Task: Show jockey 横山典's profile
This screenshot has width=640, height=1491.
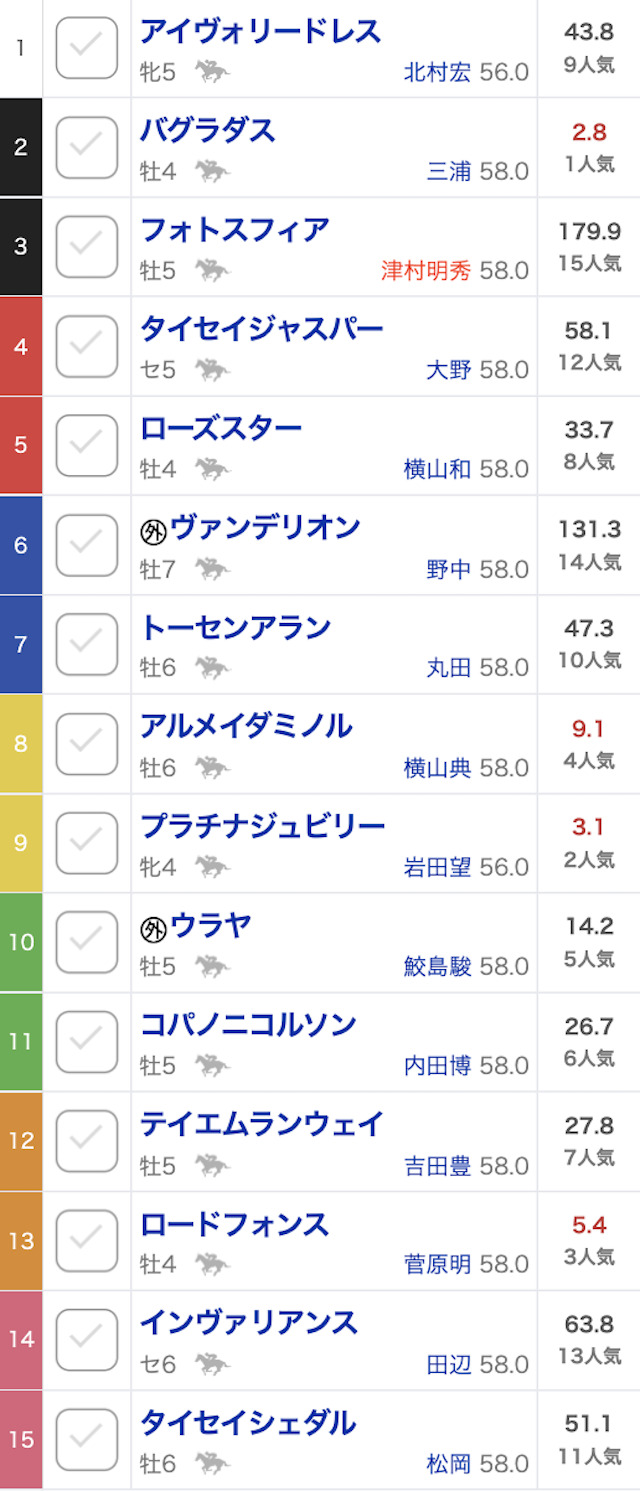Action: pos(437,768)
